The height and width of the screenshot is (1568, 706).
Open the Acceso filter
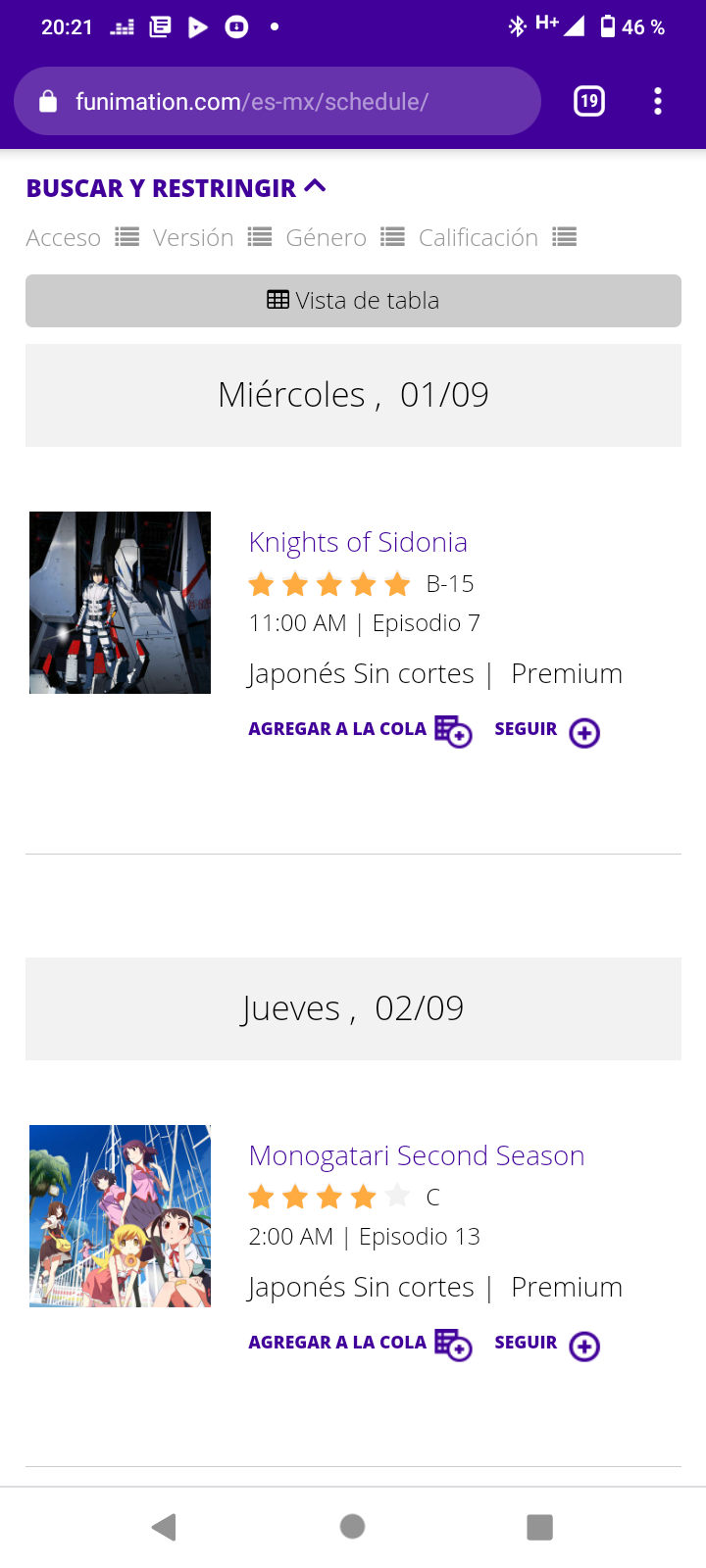[82, 238]
